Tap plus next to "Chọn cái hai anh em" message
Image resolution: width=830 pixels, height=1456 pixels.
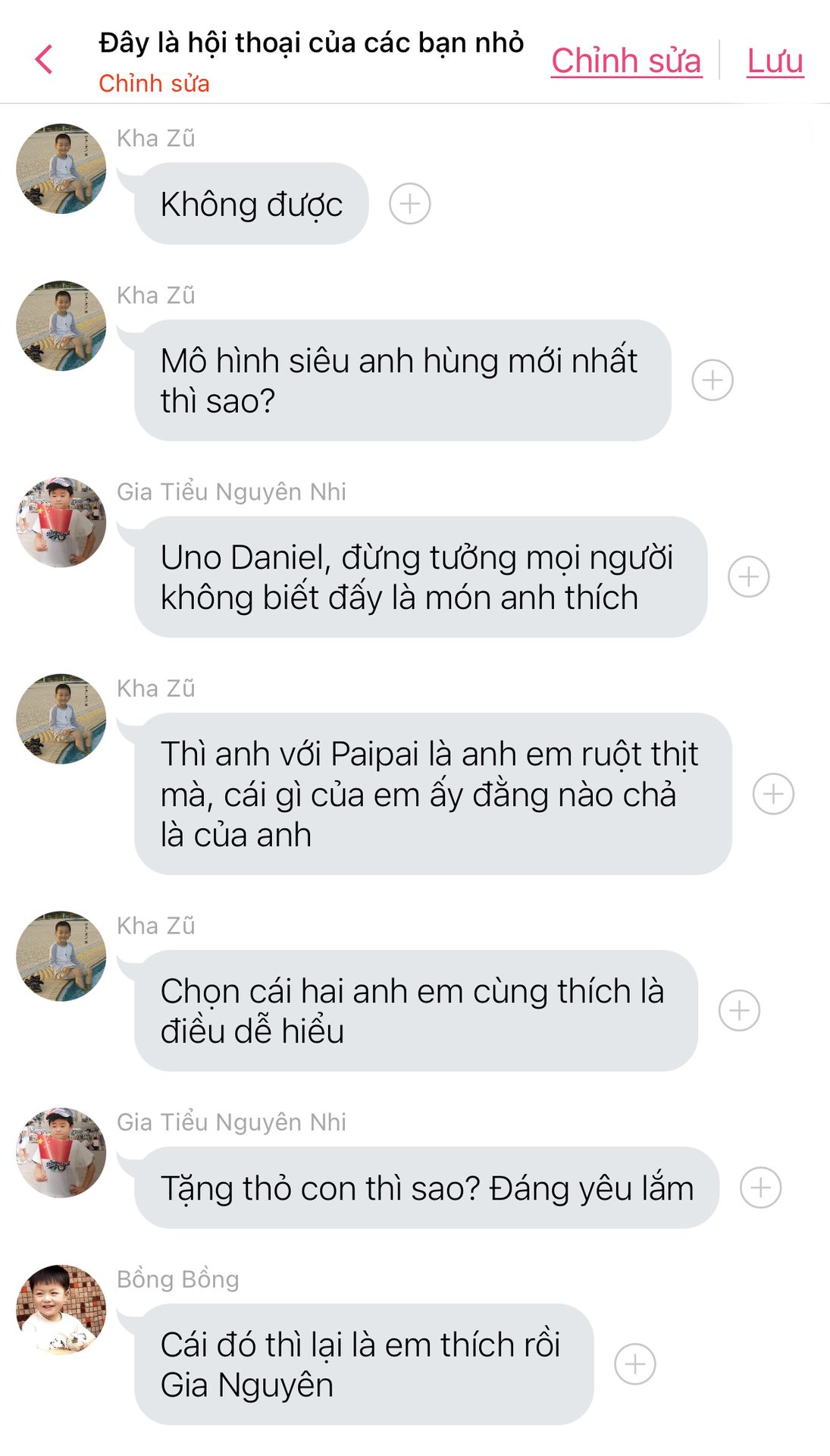[x=739, y=1010]
